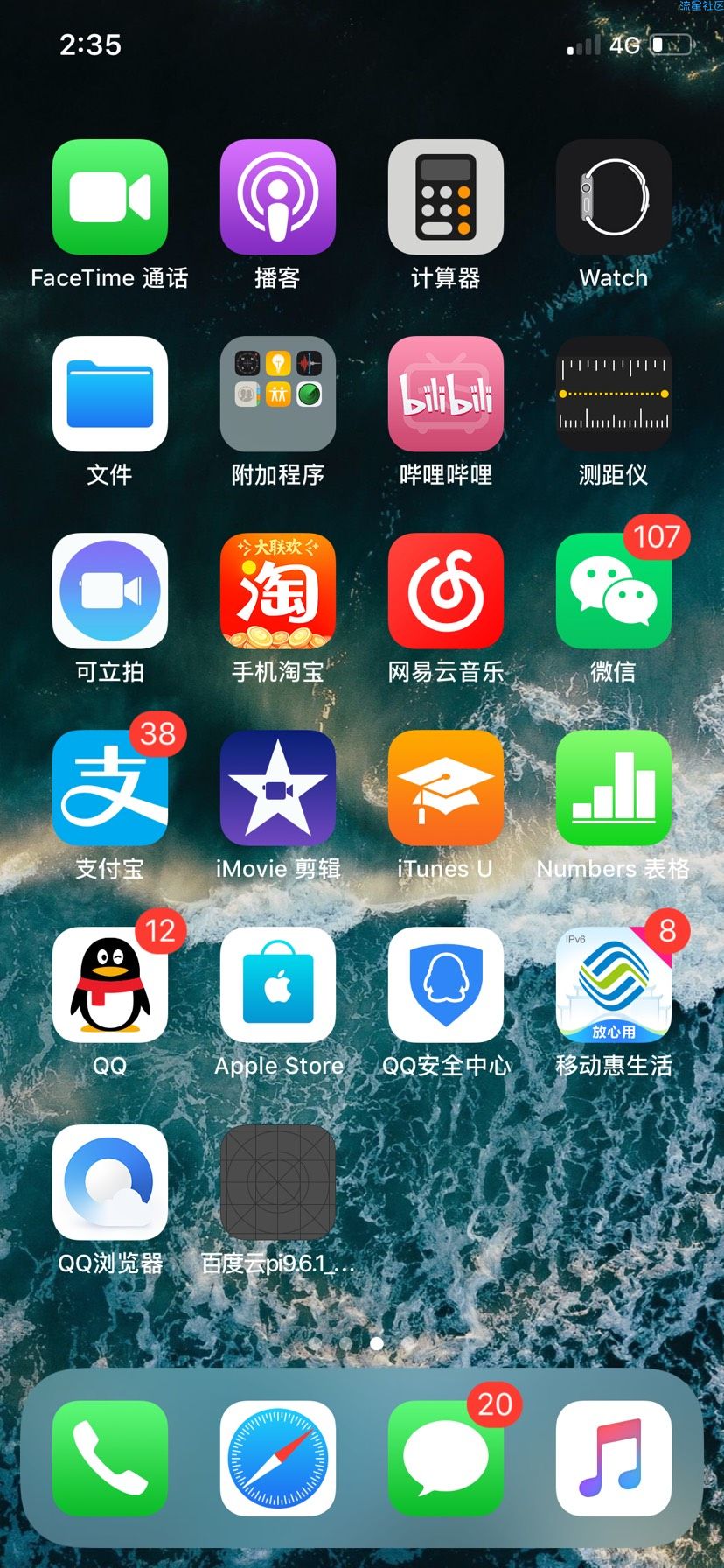The width and height of the screenshot is (724, 1568).
Task: Launch the Apple Store app
Action: tap(278, 984)
